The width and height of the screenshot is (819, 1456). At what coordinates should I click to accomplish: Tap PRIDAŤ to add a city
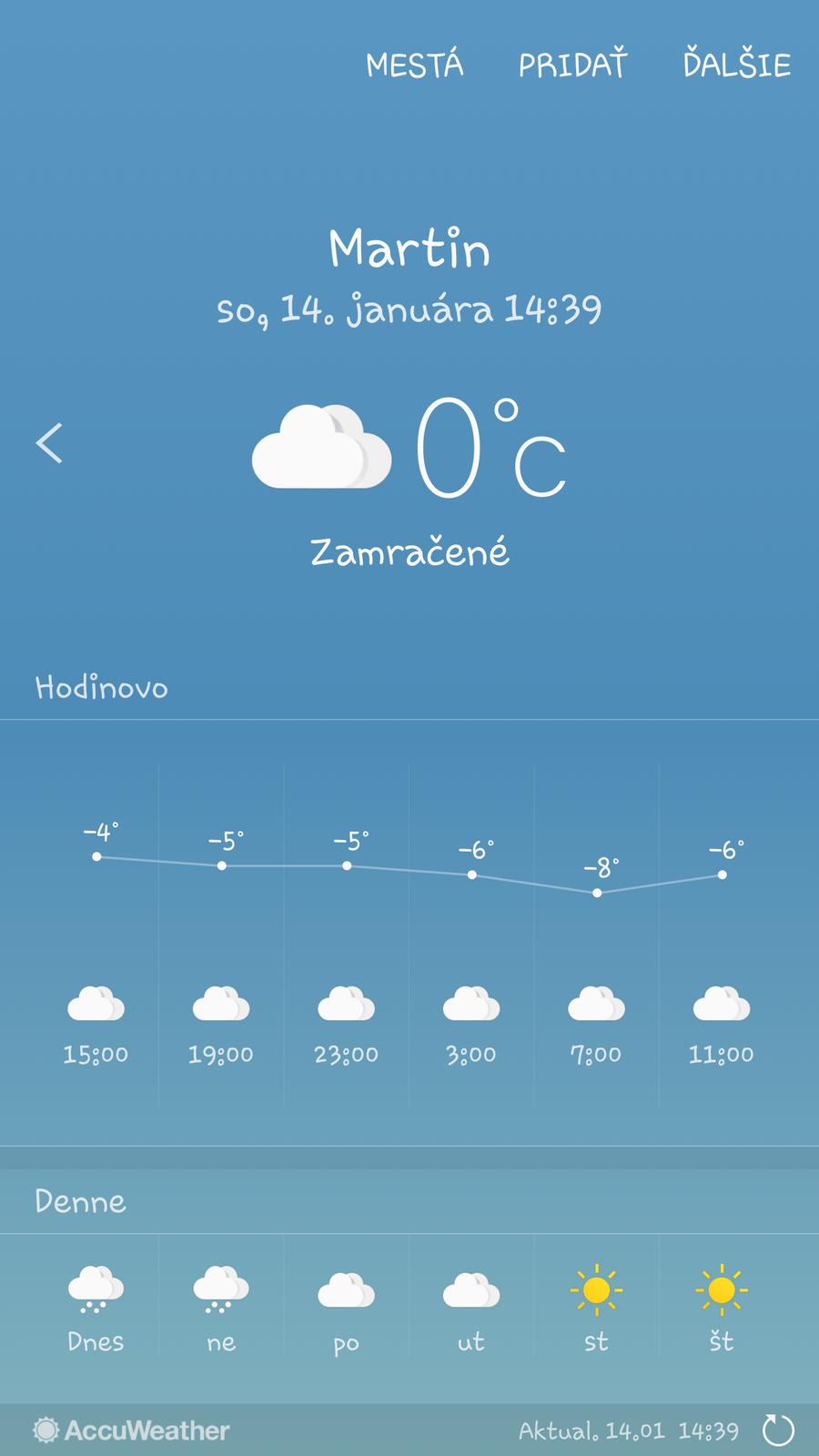(x=573, y=66)
